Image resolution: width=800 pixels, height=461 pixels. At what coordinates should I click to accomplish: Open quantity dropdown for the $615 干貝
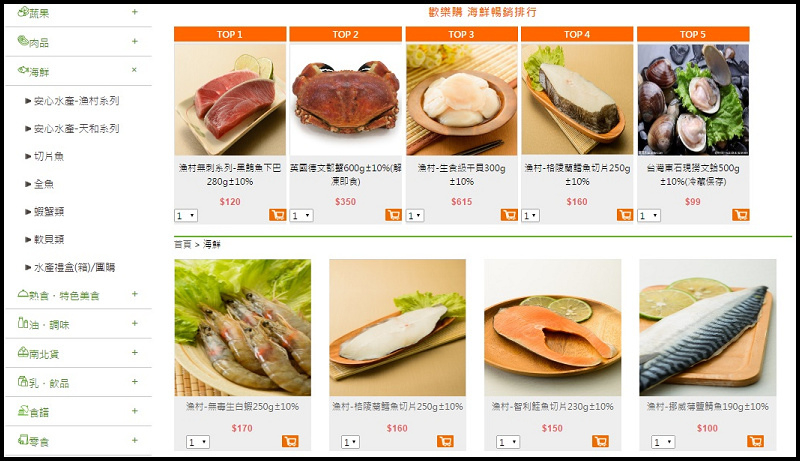point(415,215)
